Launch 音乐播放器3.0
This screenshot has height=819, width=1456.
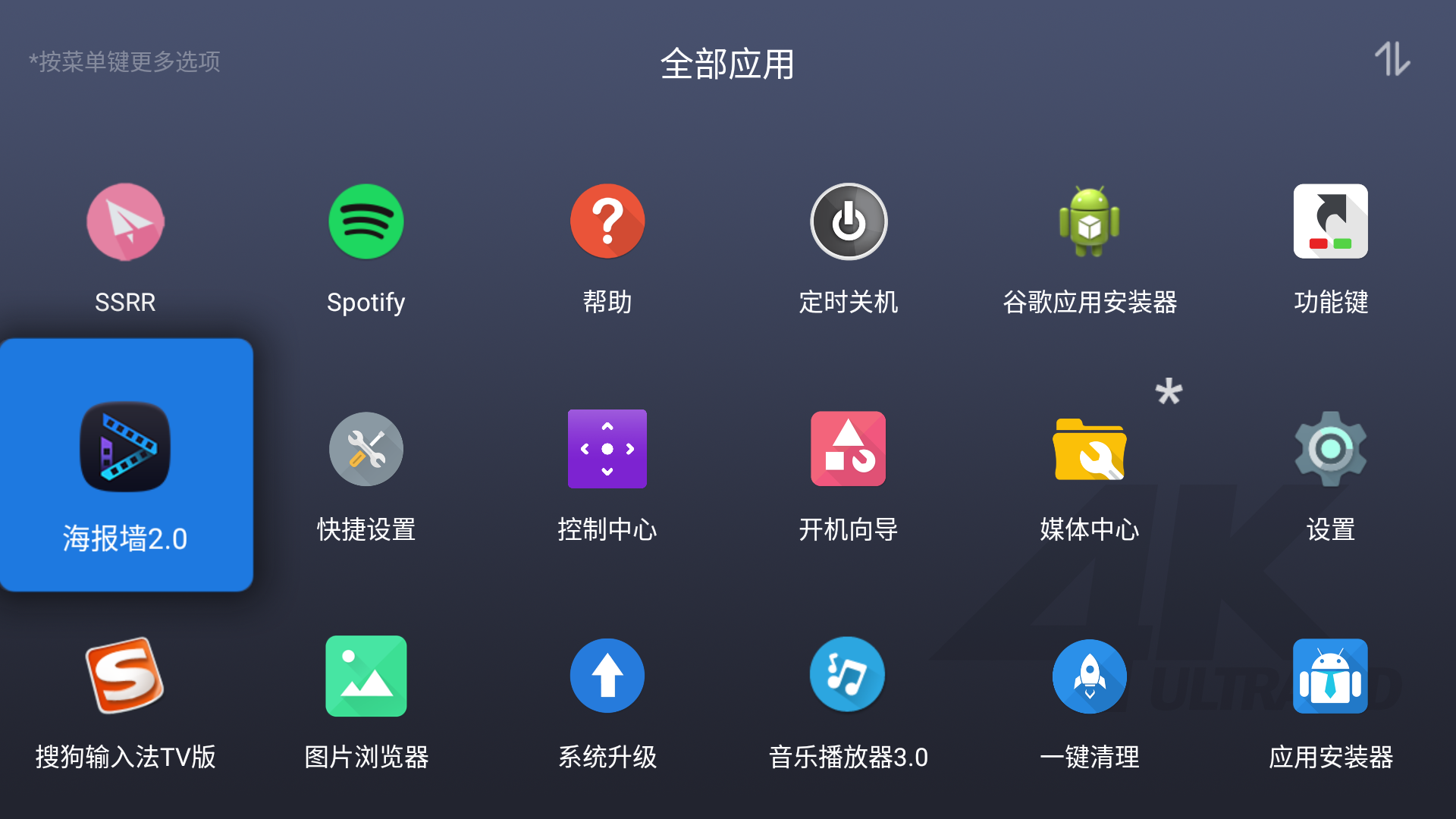[x=849, y=676]
